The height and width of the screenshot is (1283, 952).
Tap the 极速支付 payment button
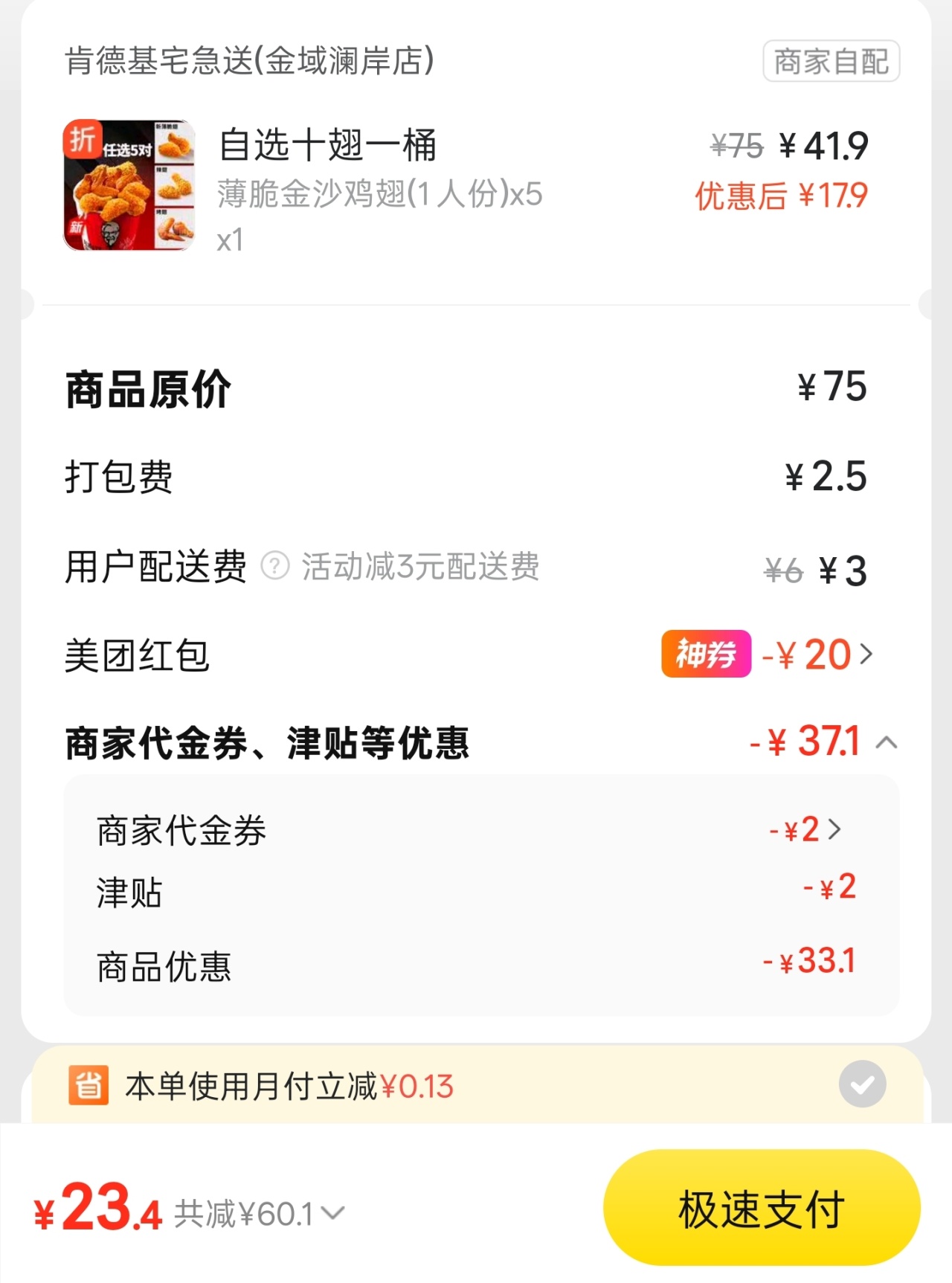coord(761,1208)
